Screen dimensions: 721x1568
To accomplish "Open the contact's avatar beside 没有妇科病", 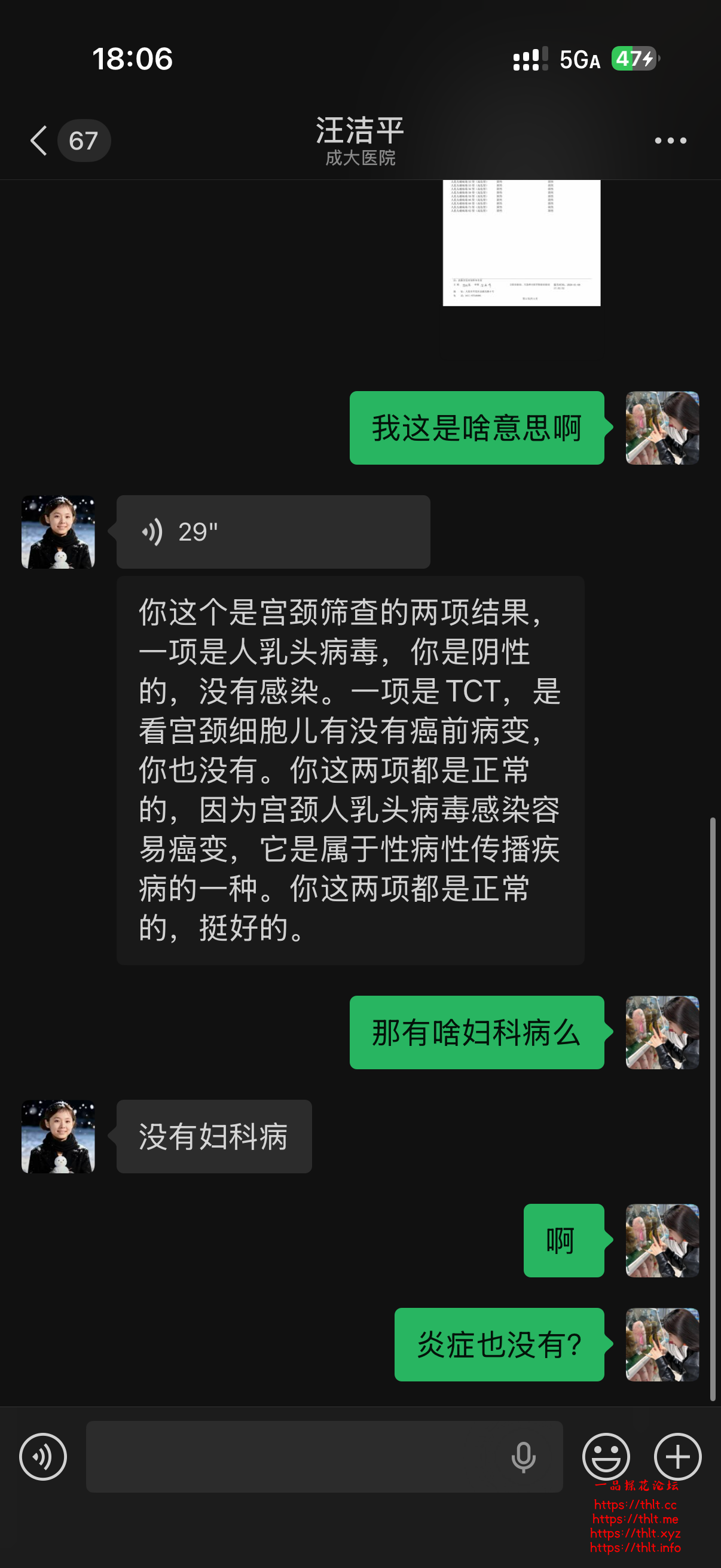I will tap(59, 1136).
